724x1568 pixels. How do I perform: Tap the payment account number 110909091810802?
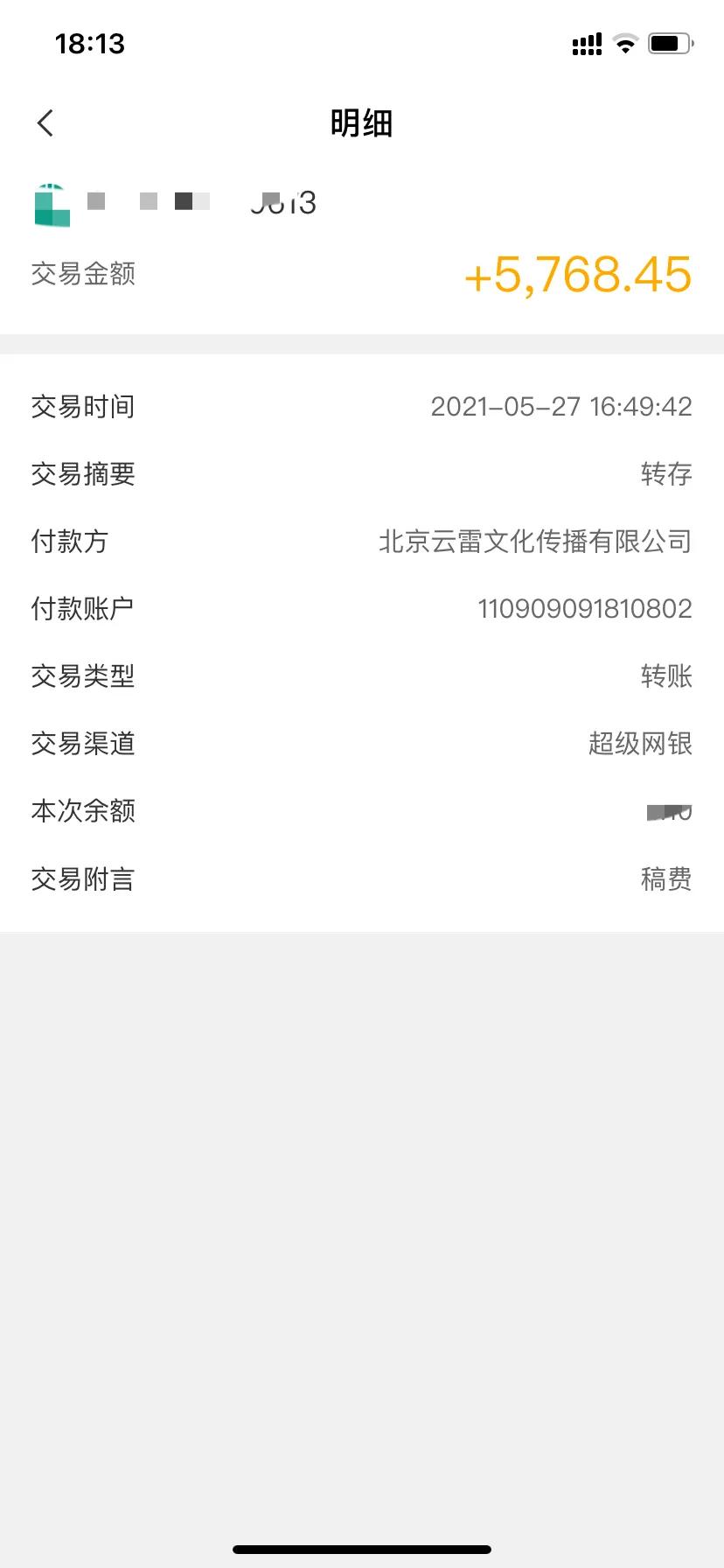tap(586, 608)
